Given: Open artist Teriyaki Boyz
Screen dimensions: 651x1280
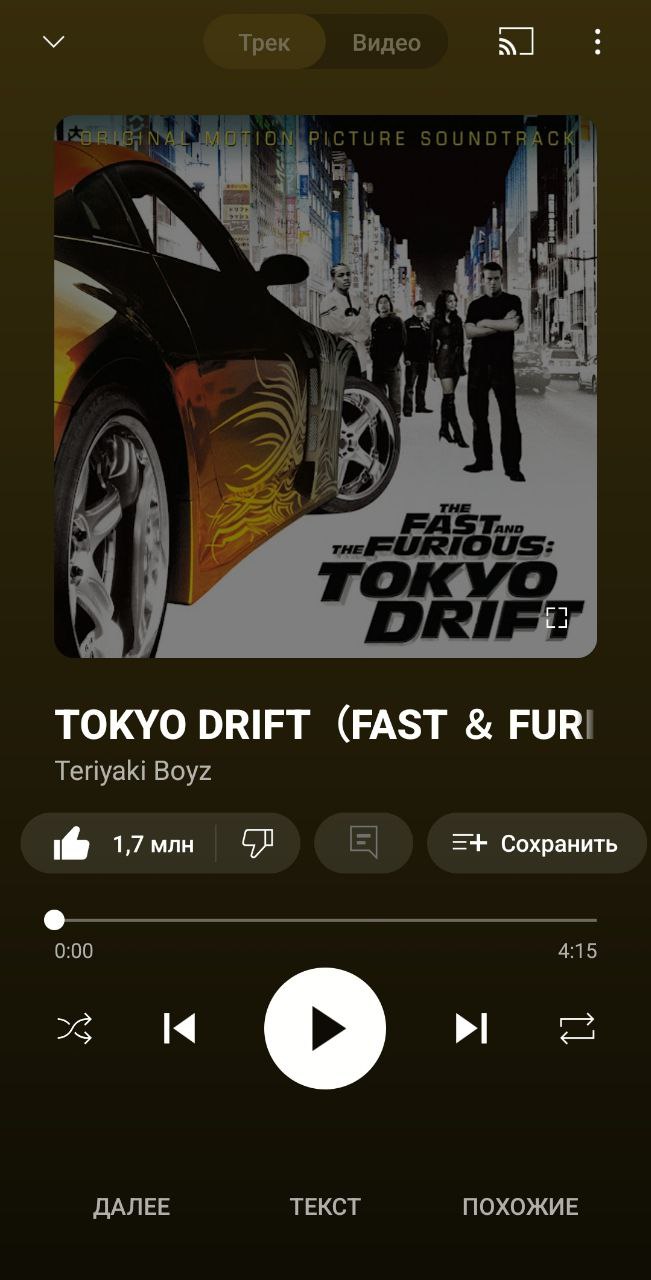Looking at the screenshot, I should pos(133,771).
